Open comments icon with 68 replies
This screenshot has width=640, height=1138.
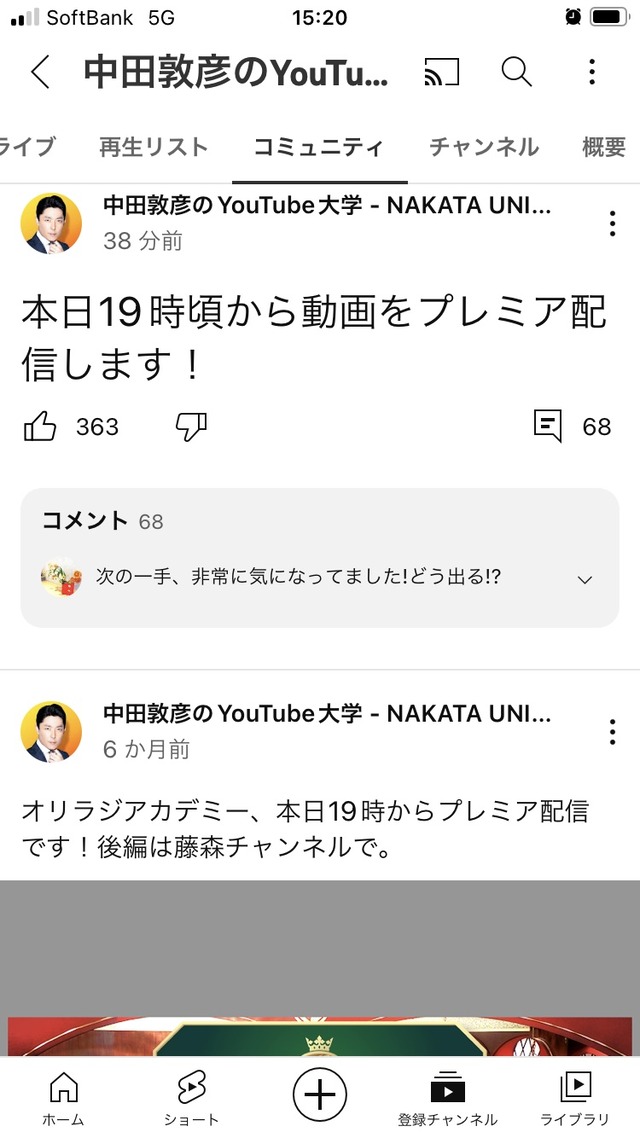(x=548, y=427)
